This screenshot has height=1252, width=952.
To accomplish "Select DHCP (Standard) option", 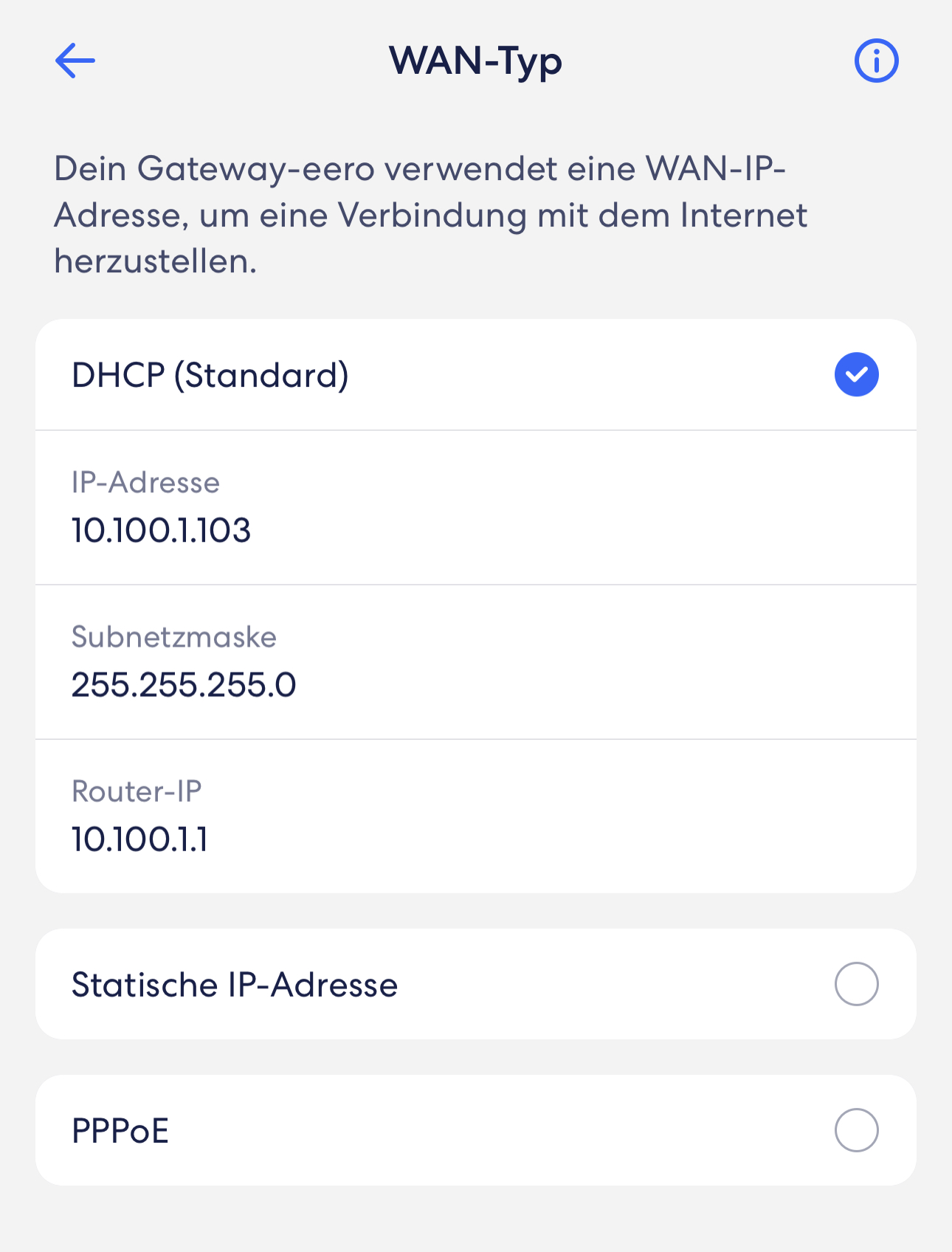I will click(x=856, y=375).
